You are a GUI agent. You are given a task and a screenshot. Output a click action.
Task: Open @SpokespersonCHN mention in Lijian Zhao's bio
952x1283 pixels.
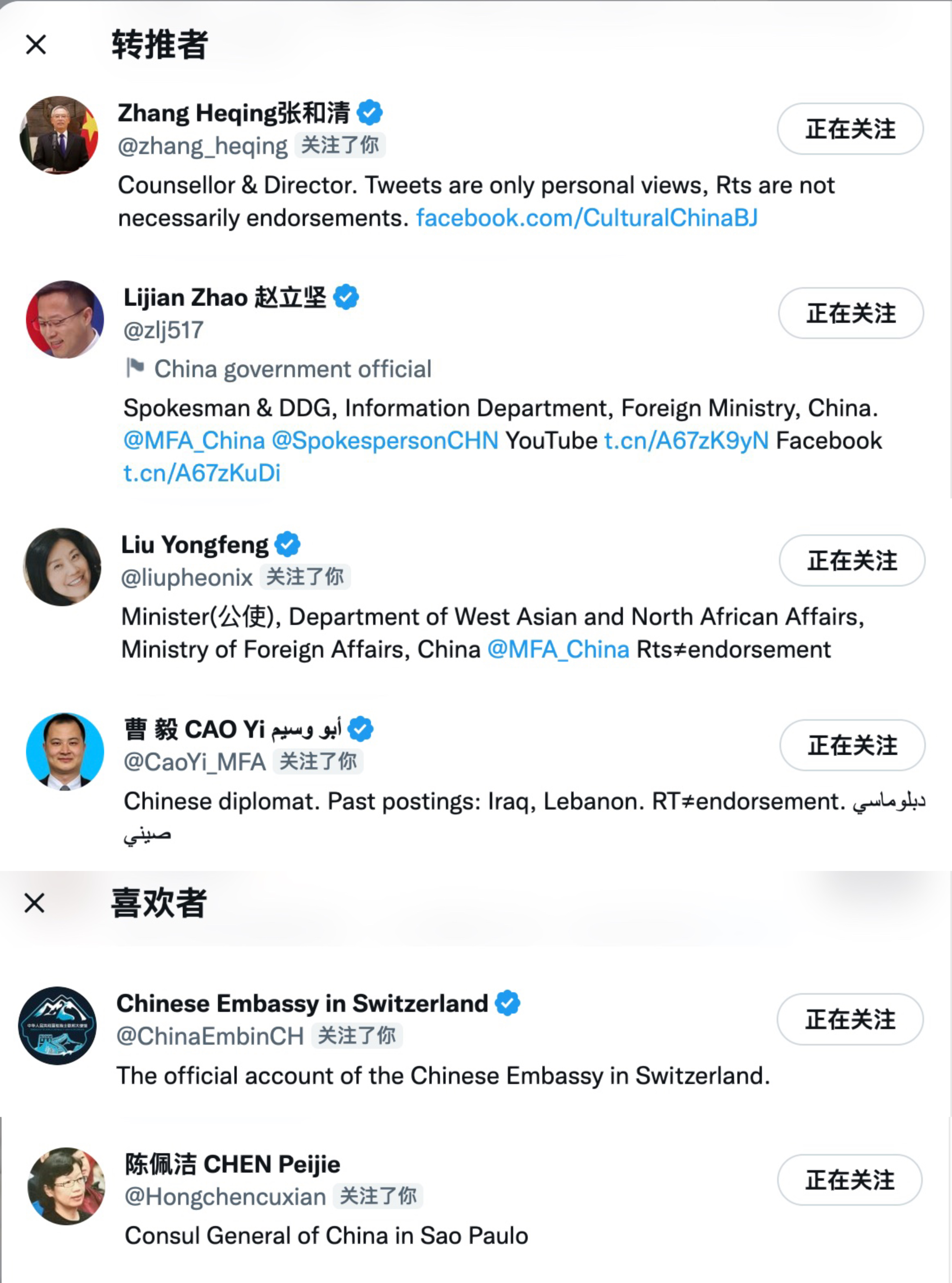(384, 441)
